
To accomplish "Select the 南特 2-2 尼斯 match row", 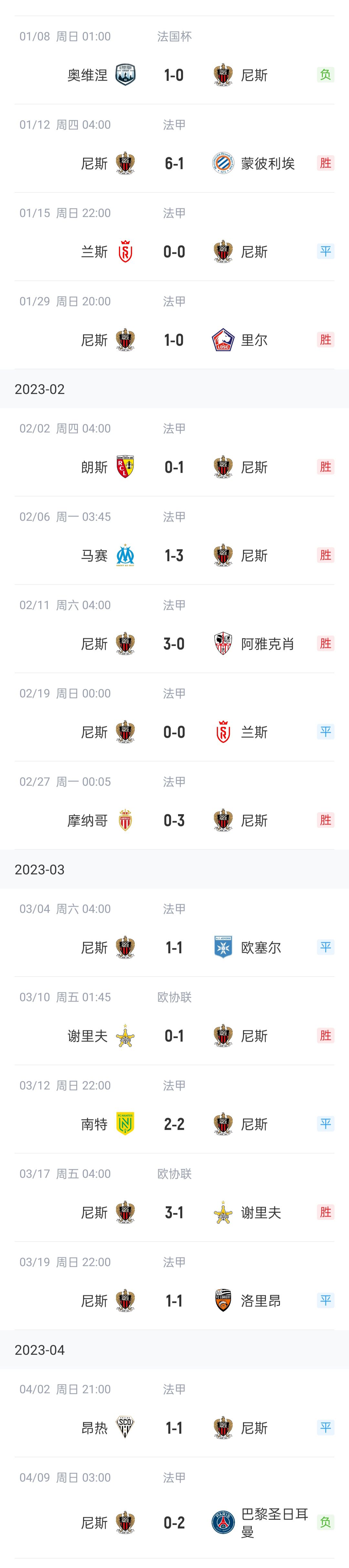I will [x=174, y=1124].
